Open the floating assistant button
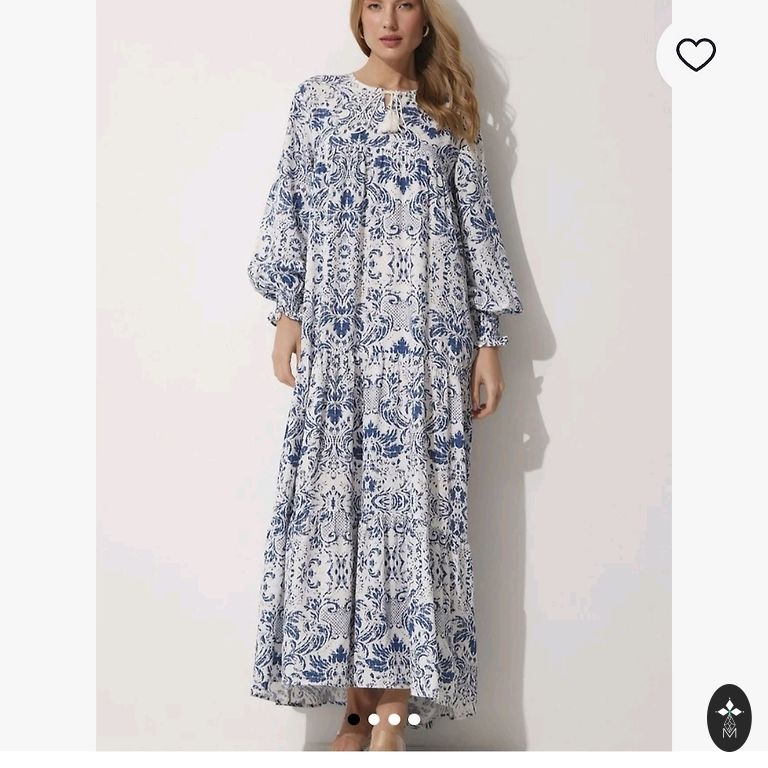 click(x=729, y=717)
